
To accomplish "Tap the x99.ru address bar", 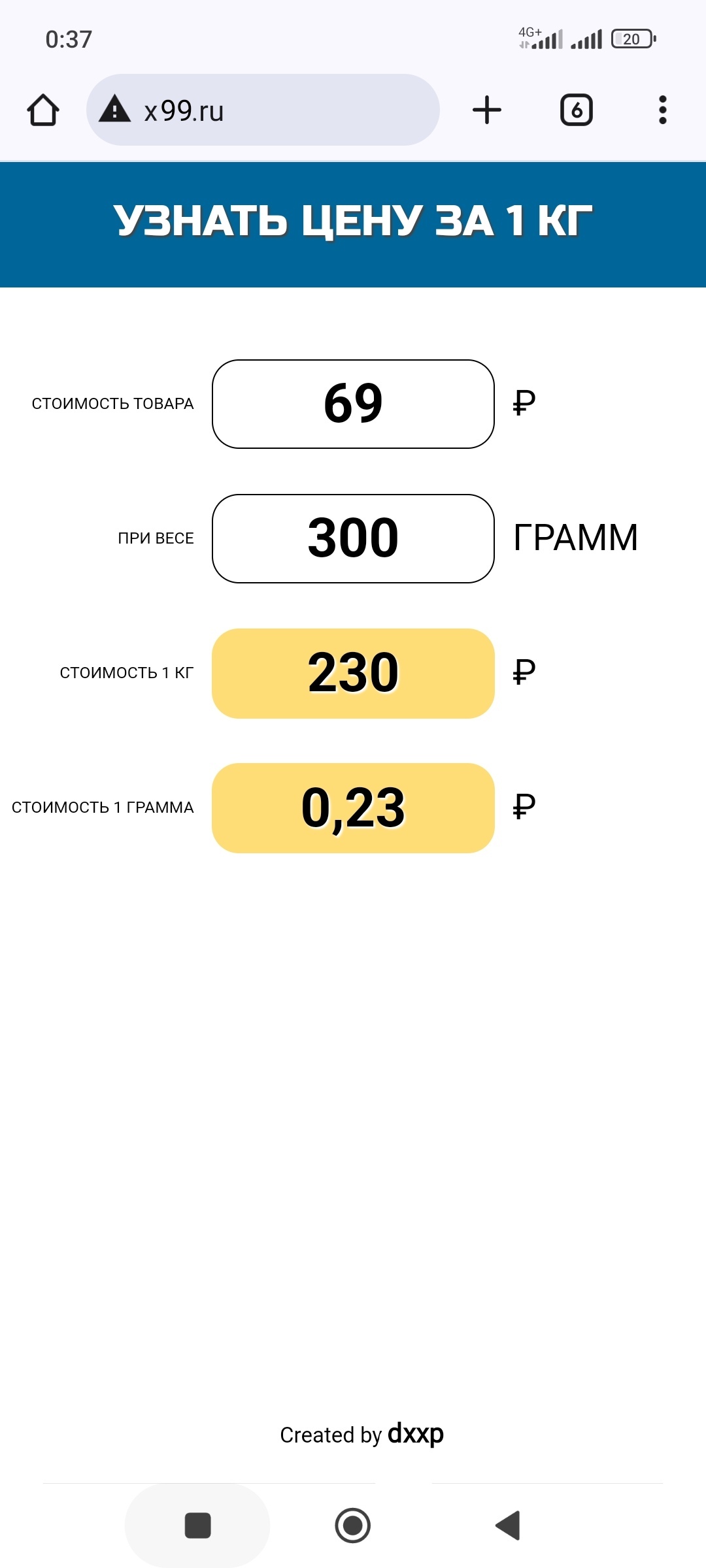I will coord(261,110).
